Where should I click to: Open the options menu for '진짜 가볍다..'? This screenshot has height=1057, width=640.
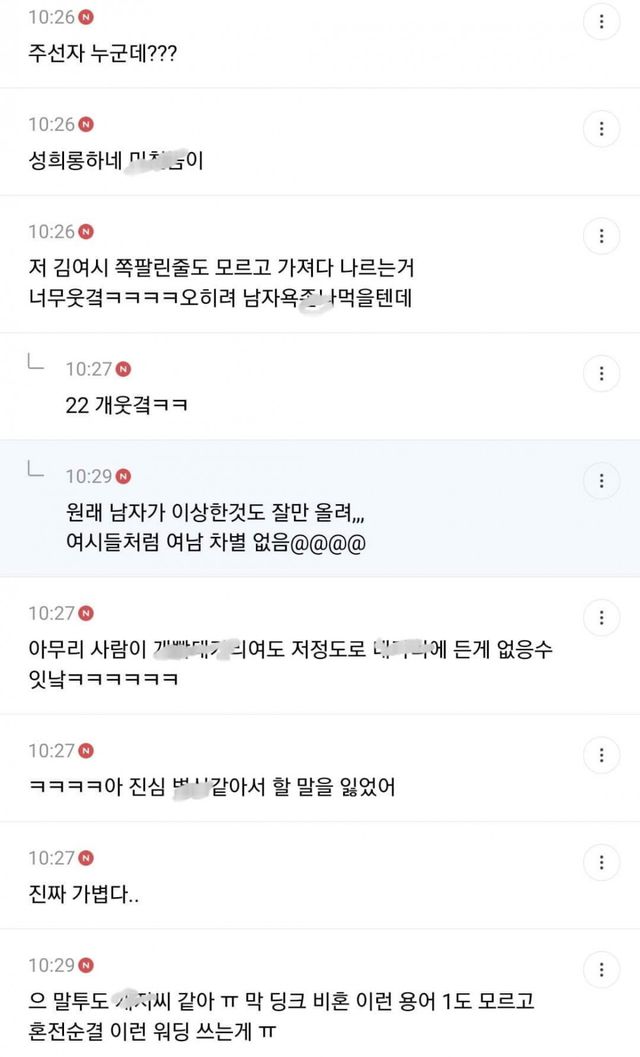(601, 862)
